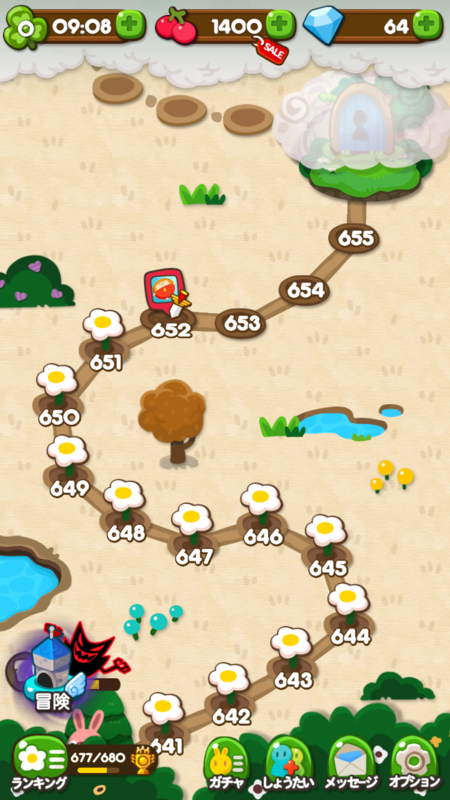The width and height of the screenshot is (450, 800).
Task: Add more clover lives with plus button
Action: (x=130, y=24)
